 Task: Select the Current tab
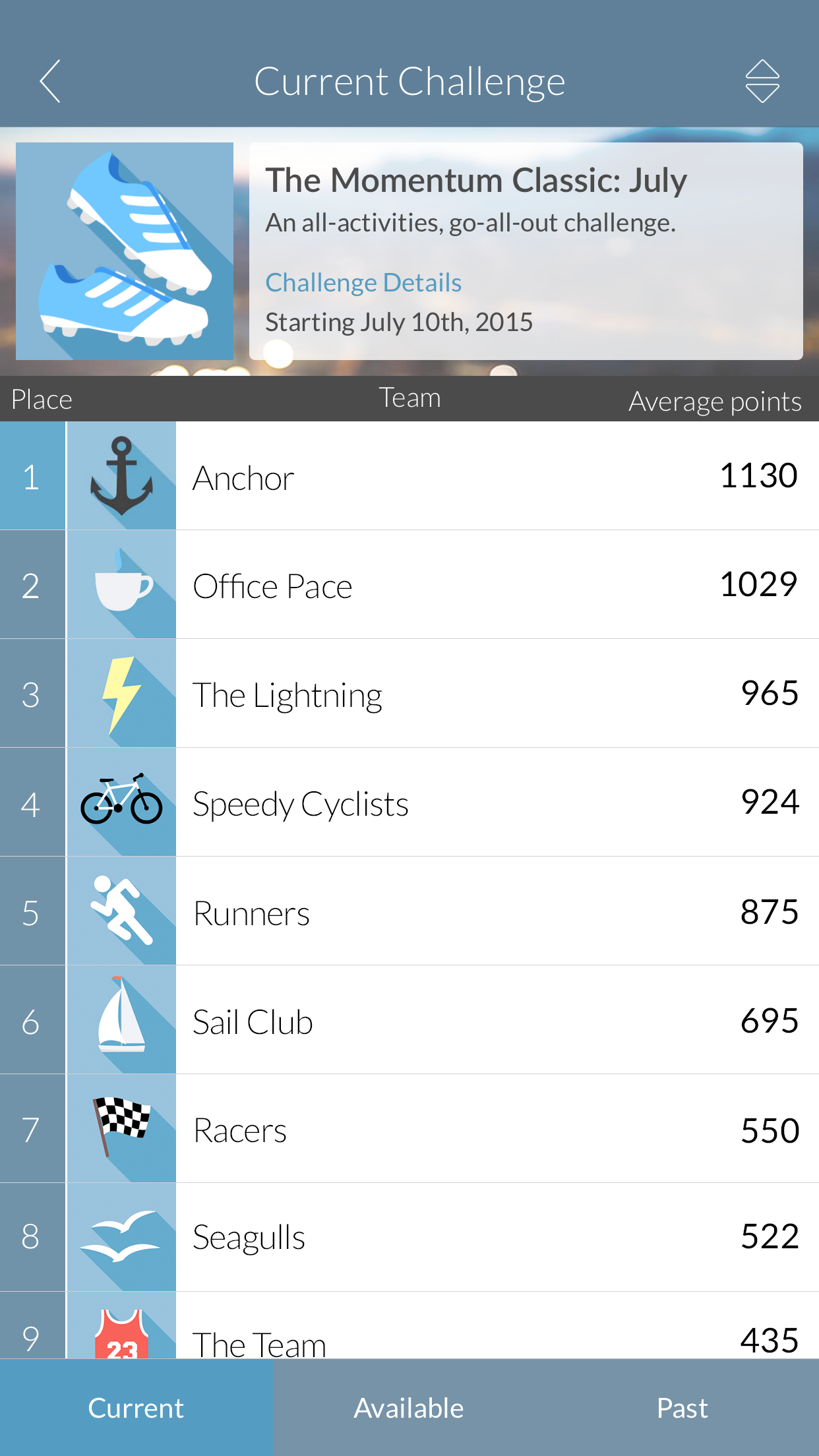(136, 1407)
